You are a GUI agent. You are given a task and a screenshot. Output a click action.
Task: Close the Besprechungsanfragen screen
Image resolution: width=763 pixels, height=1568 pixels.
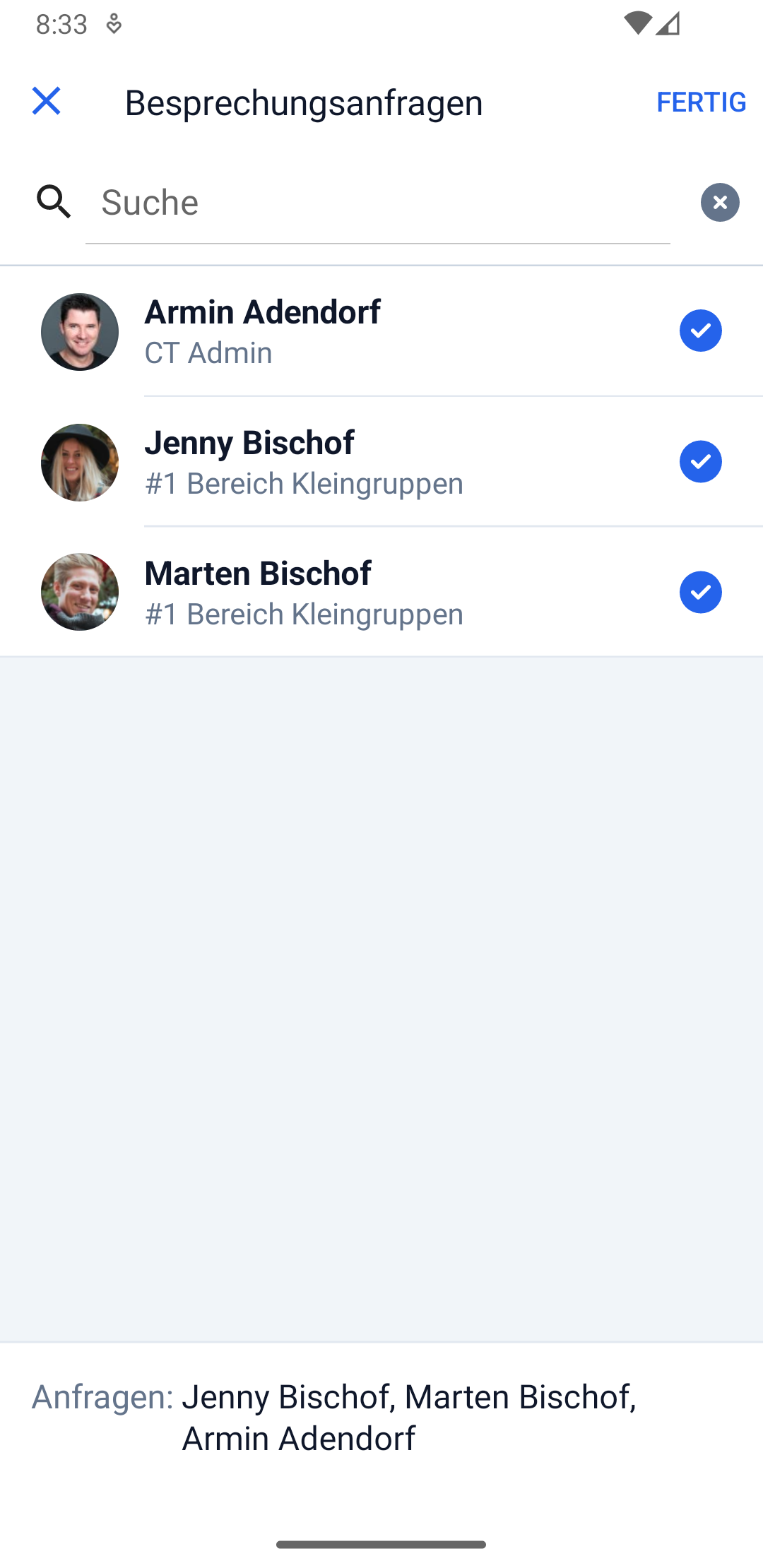pos(47,101)
